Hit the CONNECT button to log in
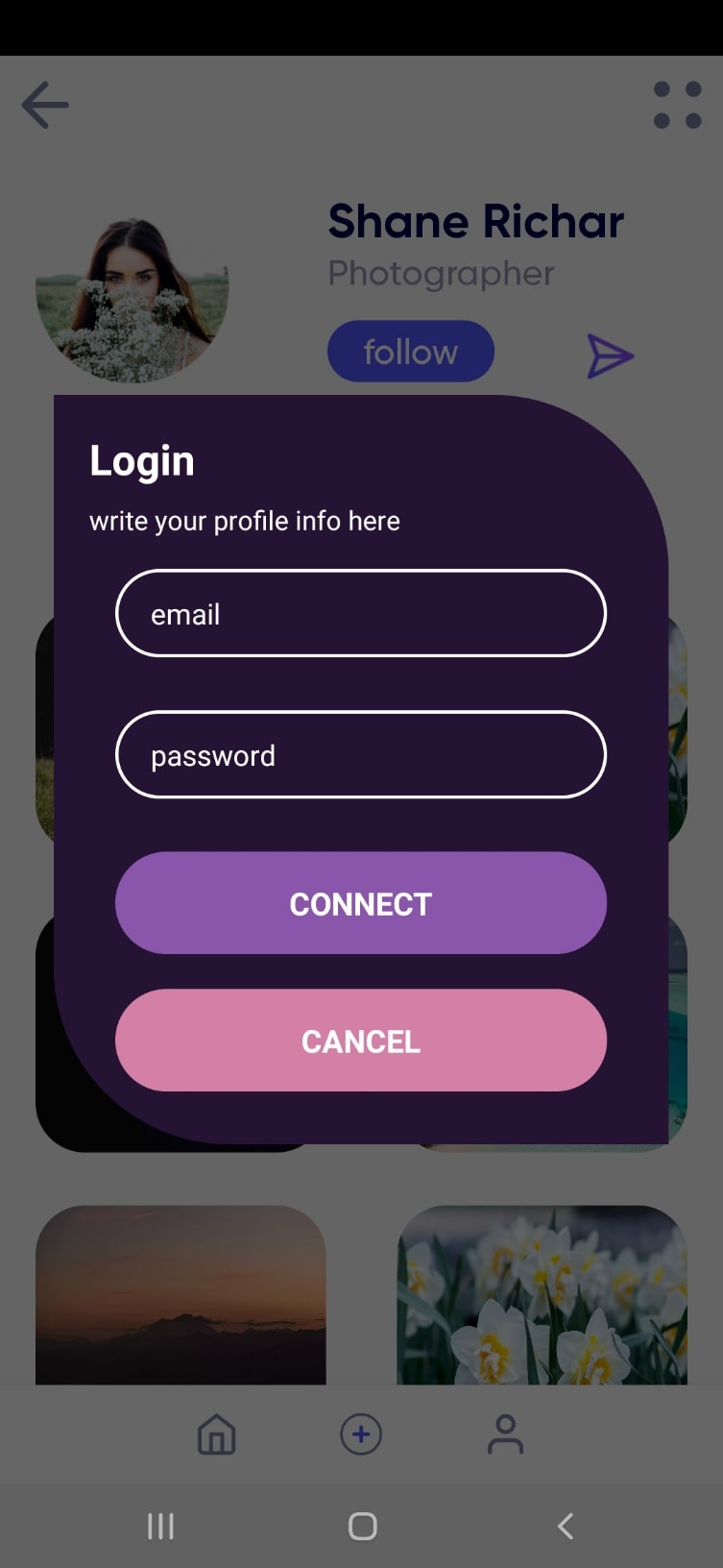This screenshot has width=723, height=1568. 361,903
